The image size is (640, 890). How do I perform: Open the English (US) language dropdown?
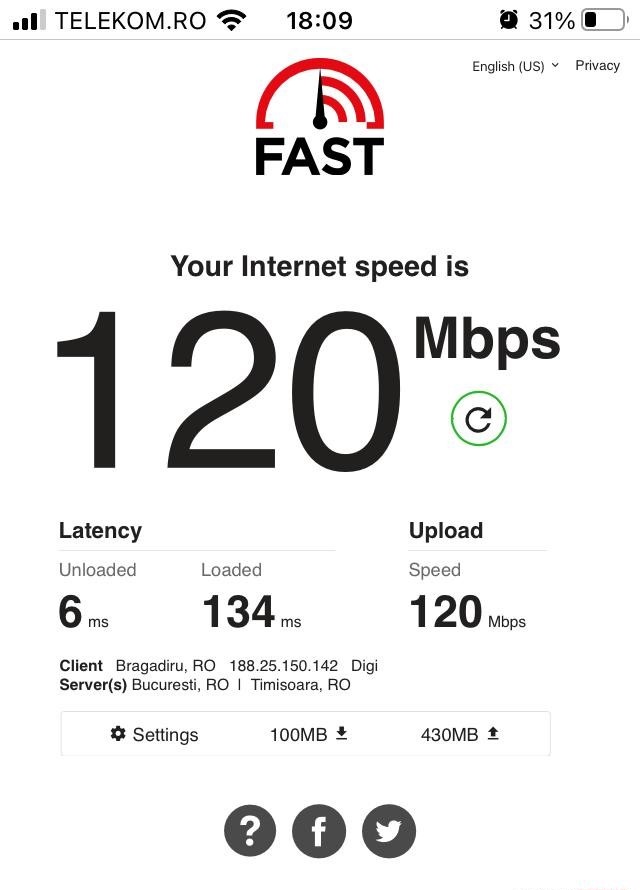pyautogui.click(x=515, y=66)
